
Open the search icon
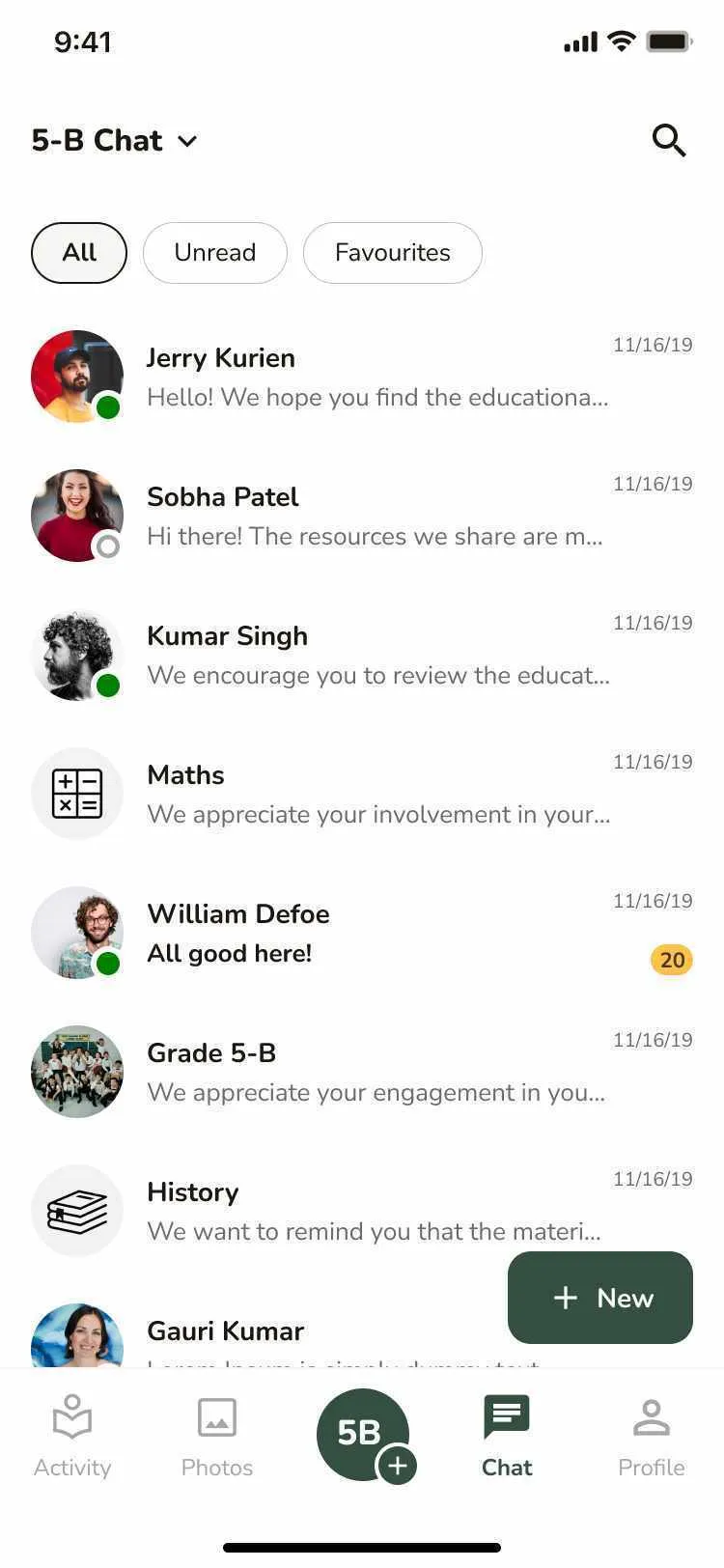(x=670, y=140)
